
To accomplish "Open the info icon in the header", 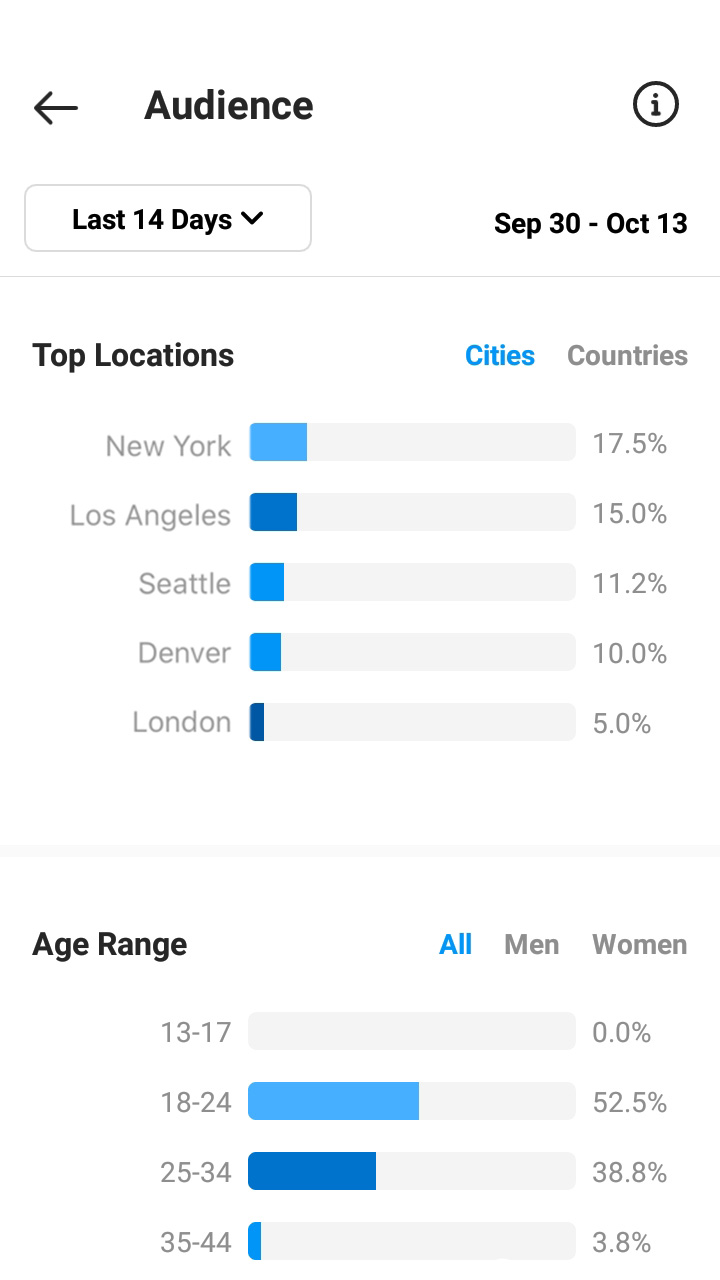I will coord(656,104).
